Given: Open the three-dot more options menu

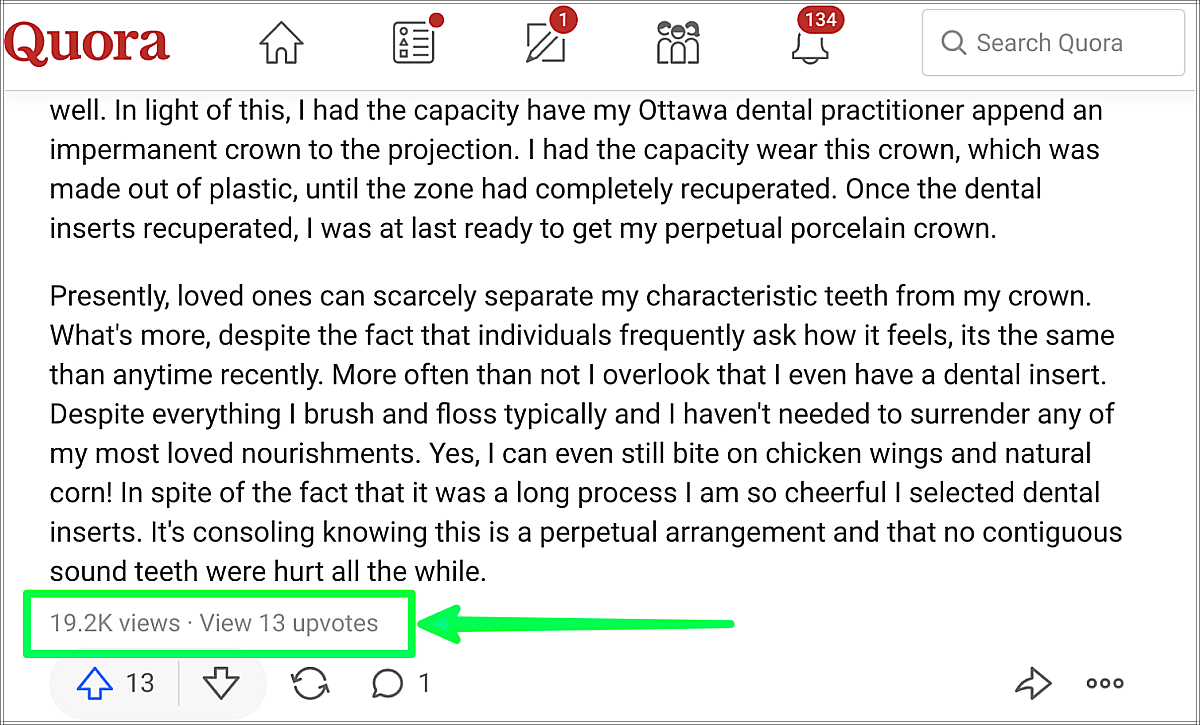Looking at the screenshot, I should coord(1105,684).
